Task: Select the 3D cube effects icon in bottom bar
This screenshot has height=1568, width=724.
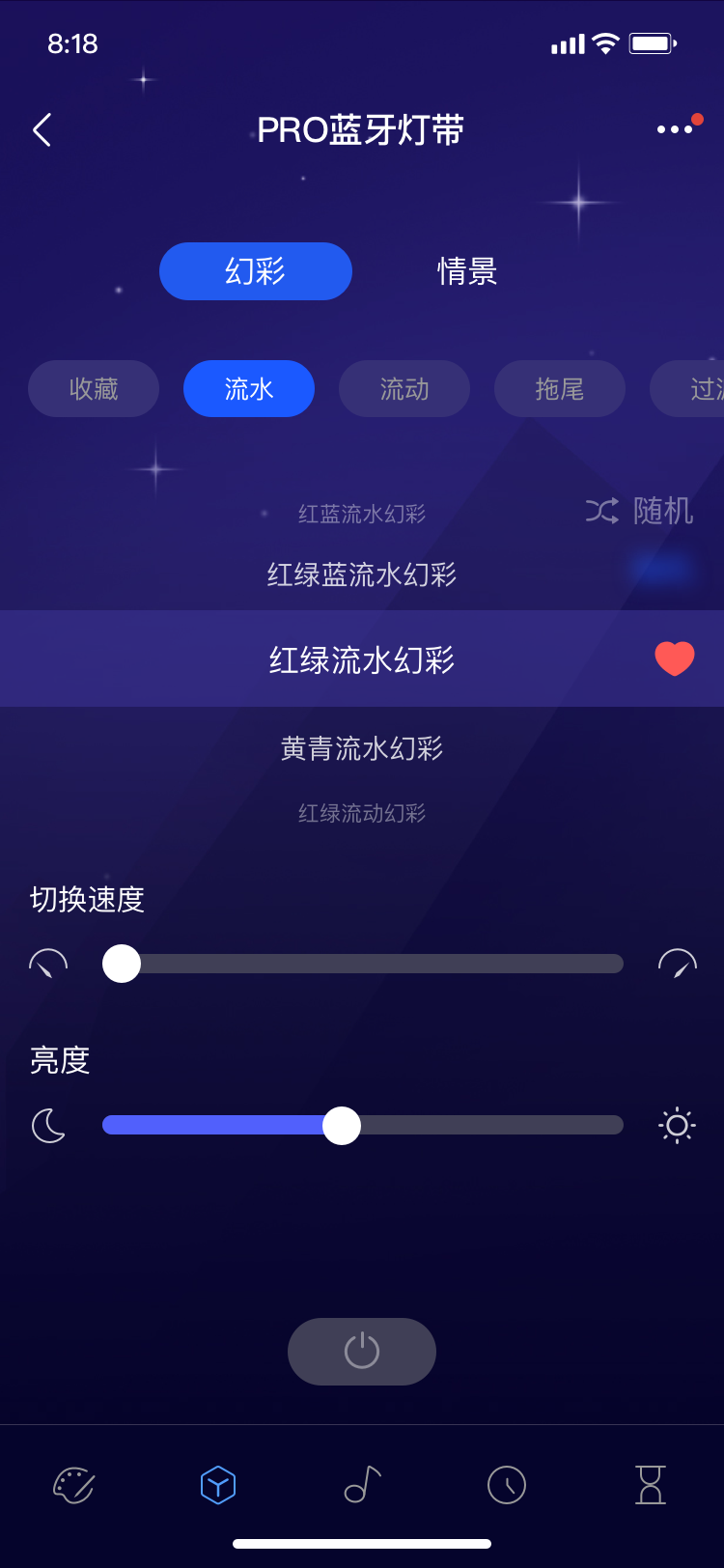Action: point(217,1485)
